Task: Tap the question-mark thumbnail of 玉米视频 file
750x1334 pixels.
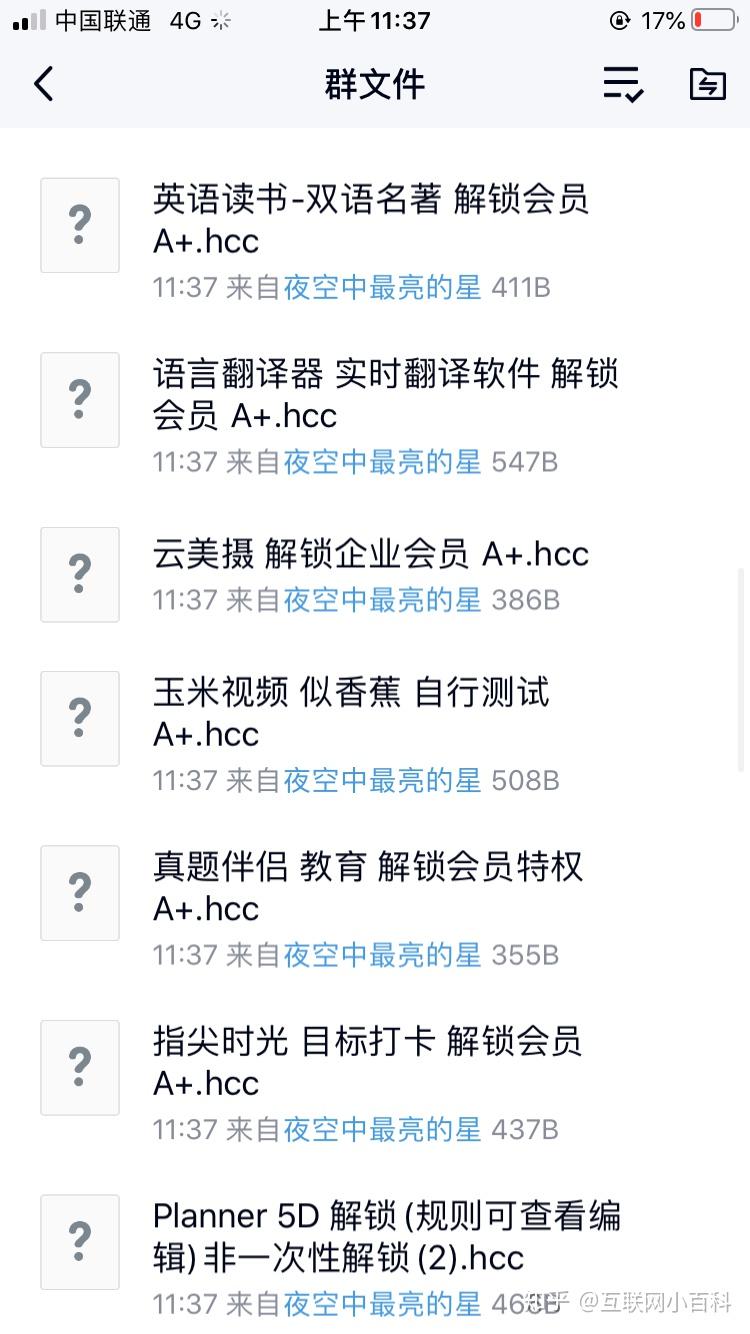Action: pos(79,718)
